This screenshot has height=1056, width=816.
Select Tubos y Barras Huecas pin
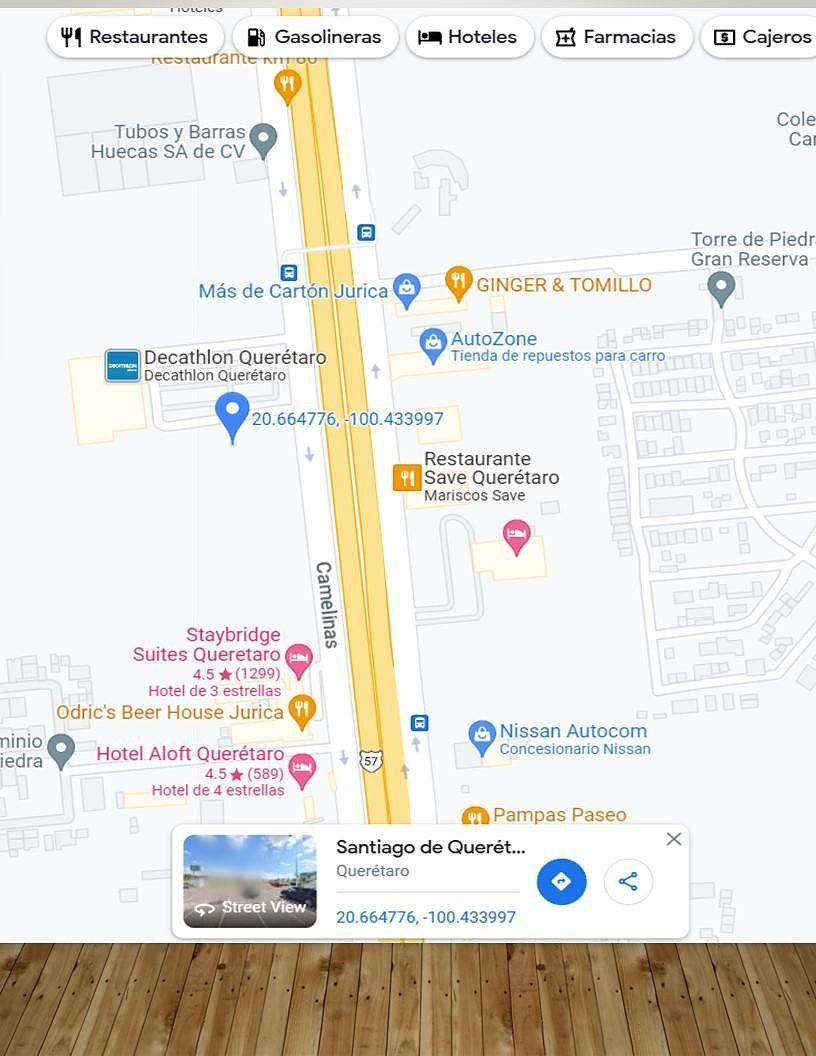pos(263,139)
